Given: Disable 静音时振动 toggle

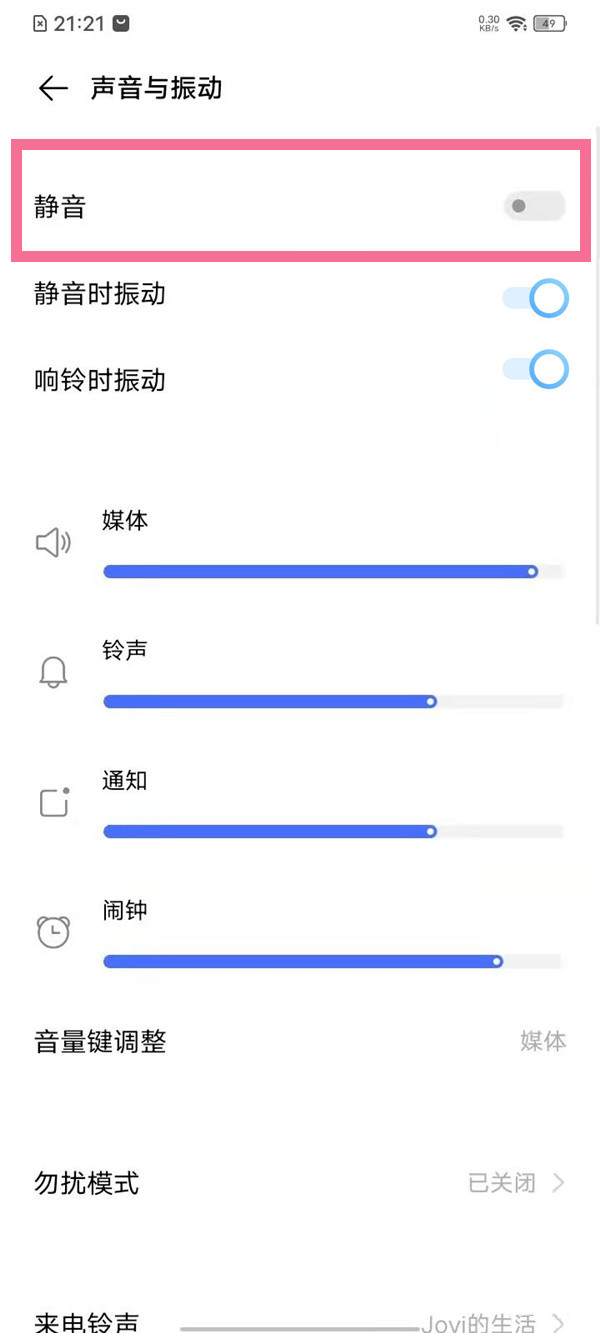Looking at the screenshot, I should (536, 298).
